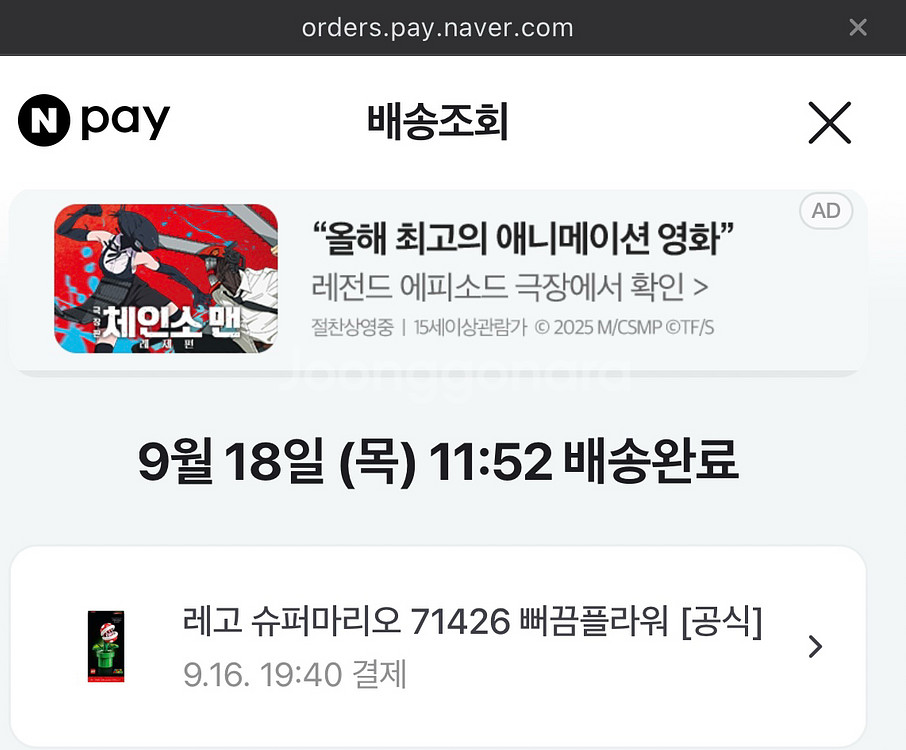This screenshot has height=750, width=906.
Task: Close the 배송조회 delivery tracking page
Action: tap(829, 122)
